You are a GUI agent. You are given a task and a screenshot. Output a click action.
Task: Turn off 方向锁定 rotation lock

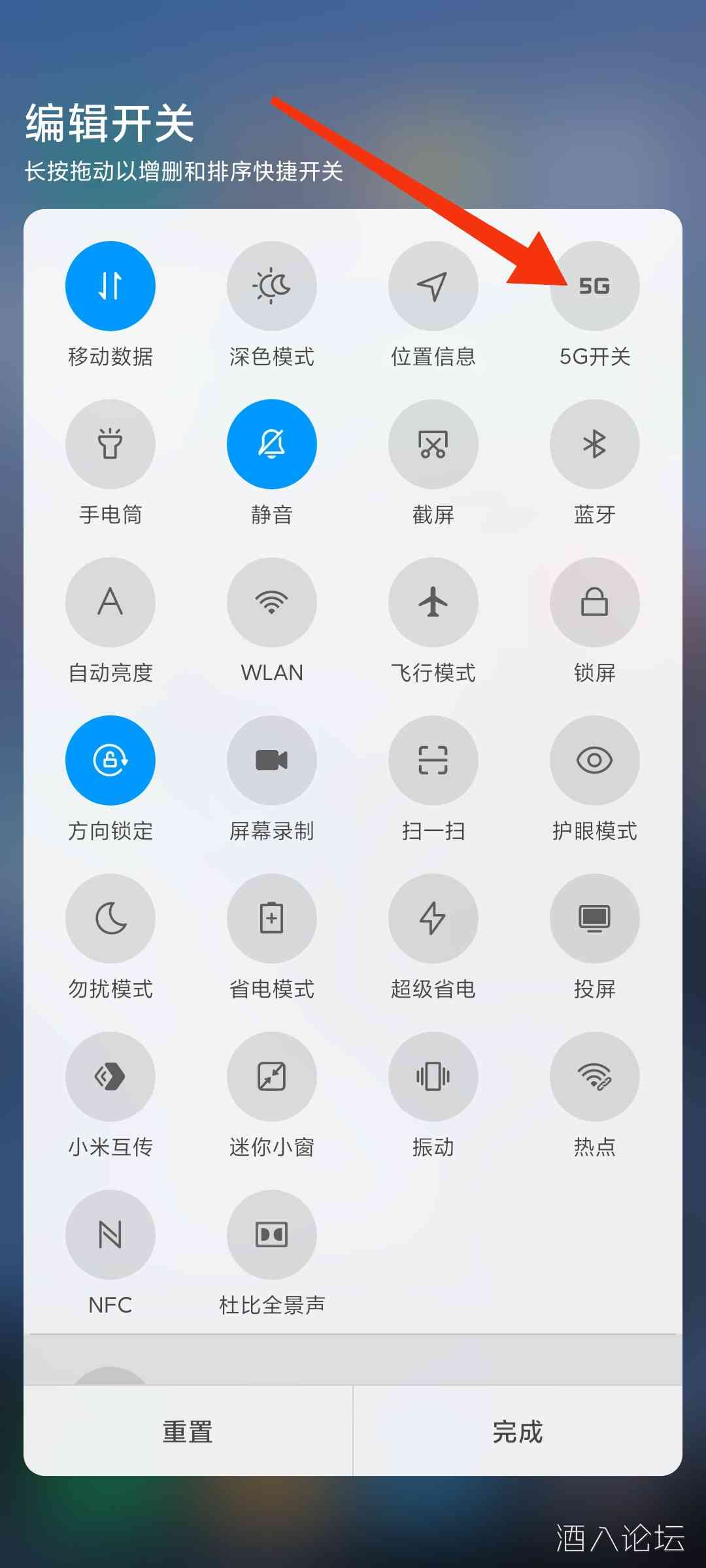(x=110, y=760)
